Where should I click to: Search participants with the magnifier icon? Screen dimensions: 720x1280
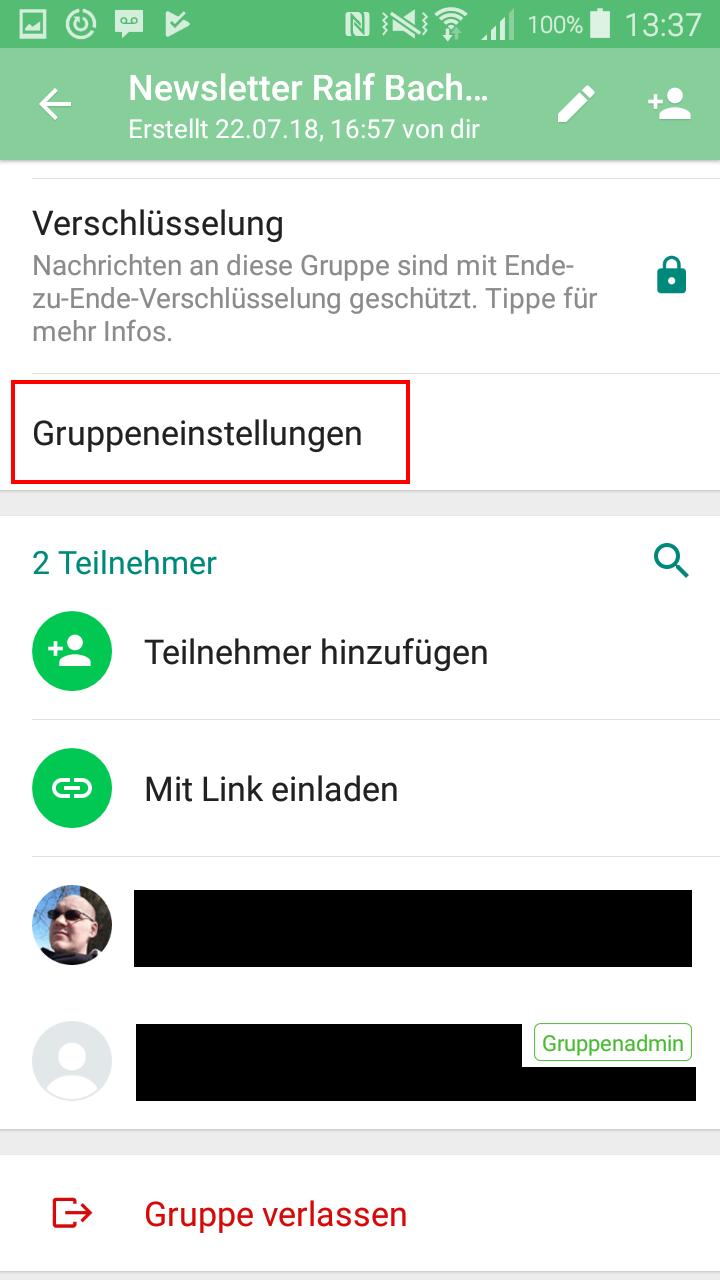tap(671, 562)
